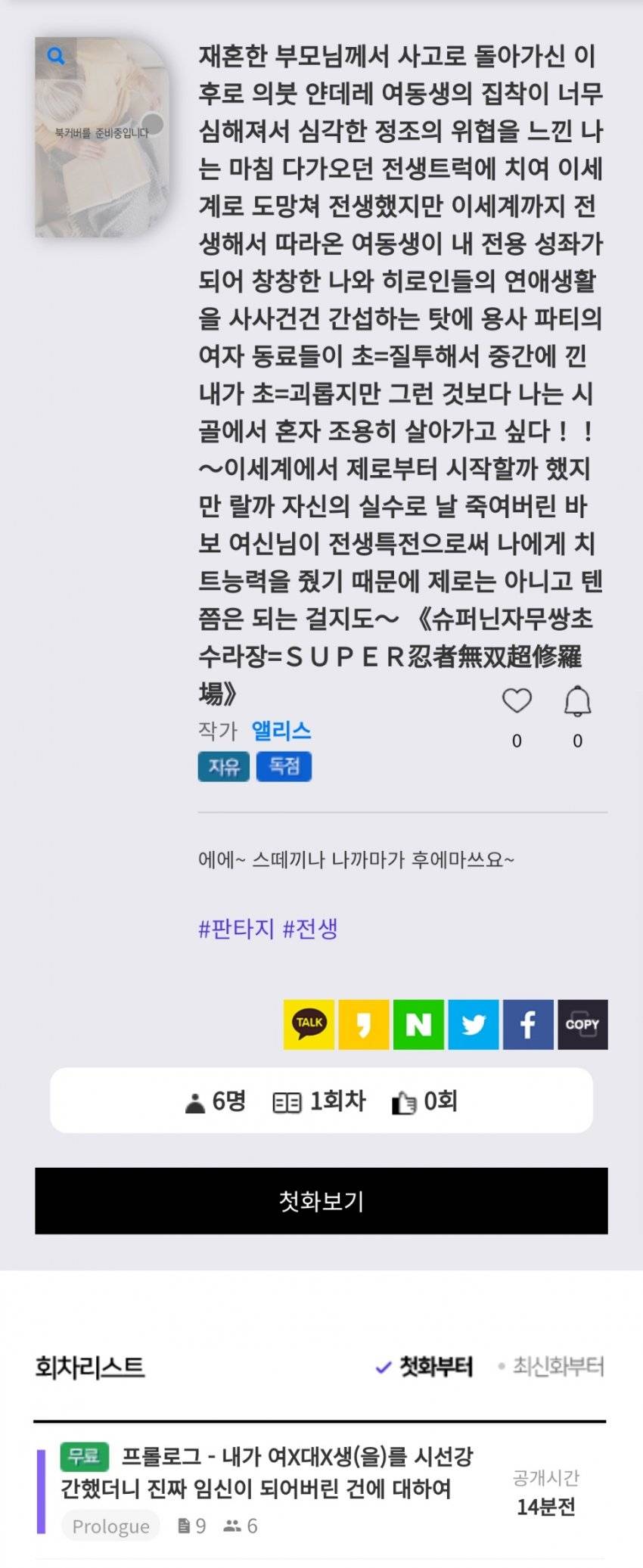Open the #전생 hashtag
643x1568 pixels.
tap(310, 928)
